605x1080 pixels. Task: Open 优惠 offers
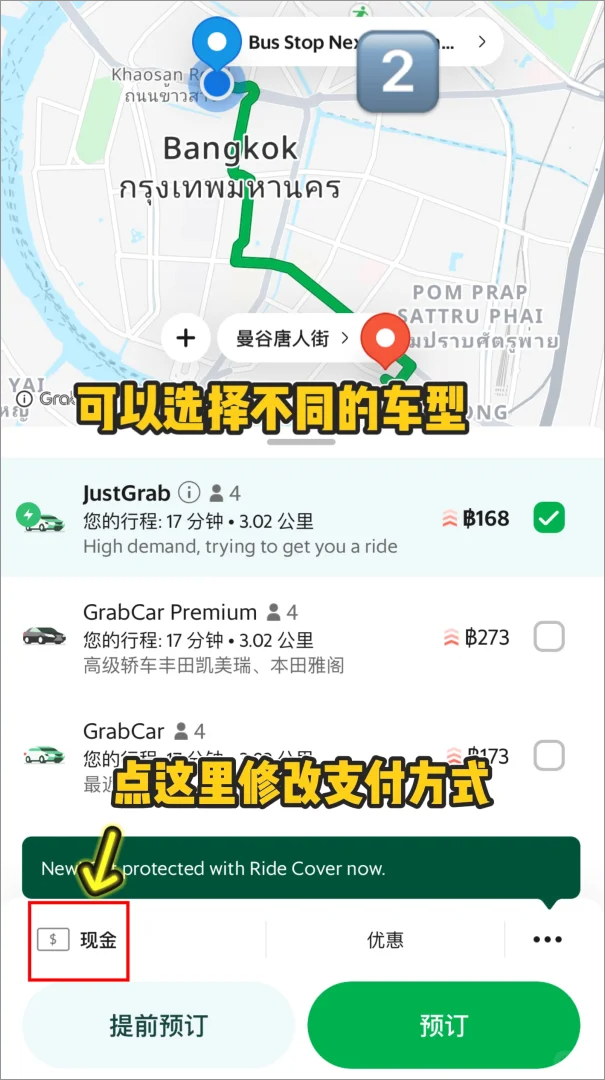[x=385, y=940]
